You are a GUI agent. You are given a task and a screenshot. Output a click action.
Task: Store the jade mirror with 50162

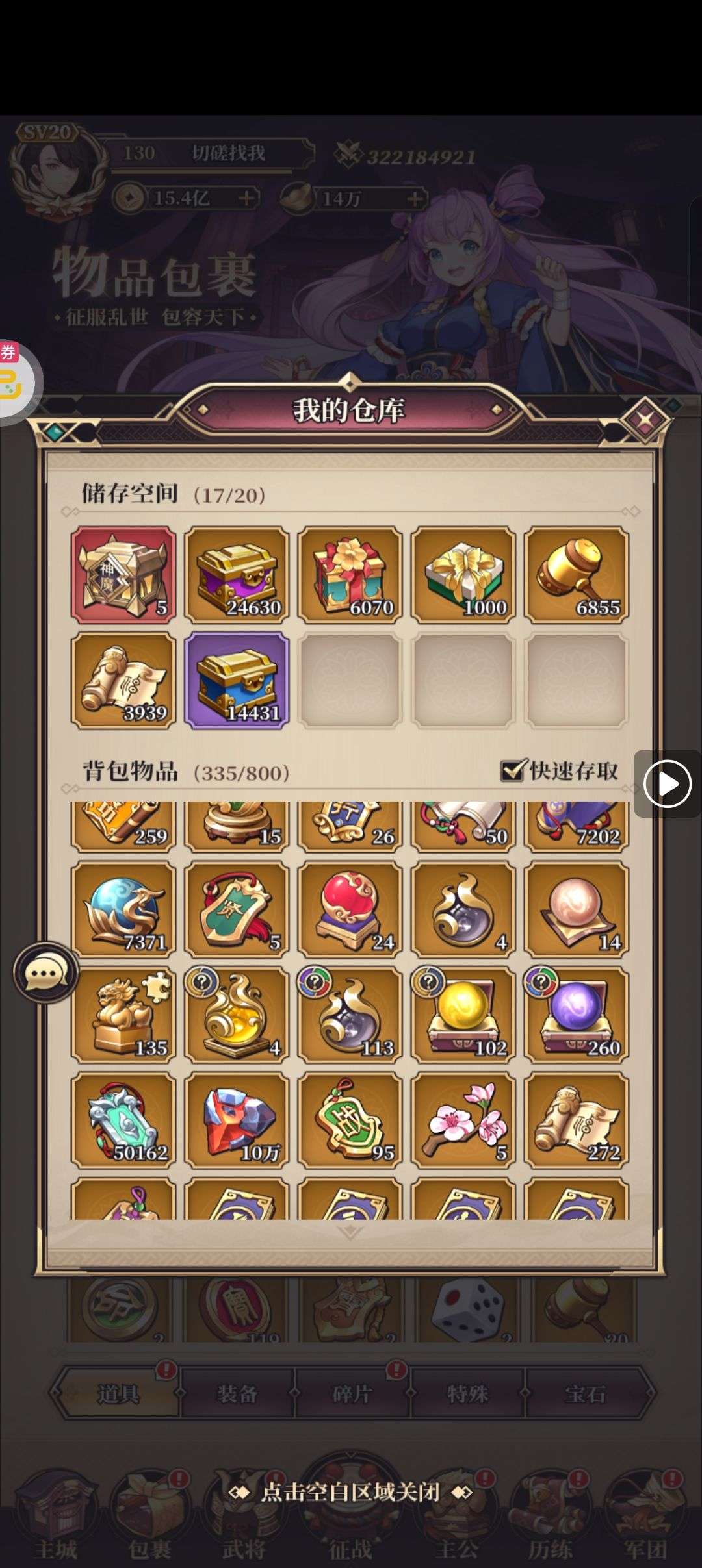point(123,1120)
